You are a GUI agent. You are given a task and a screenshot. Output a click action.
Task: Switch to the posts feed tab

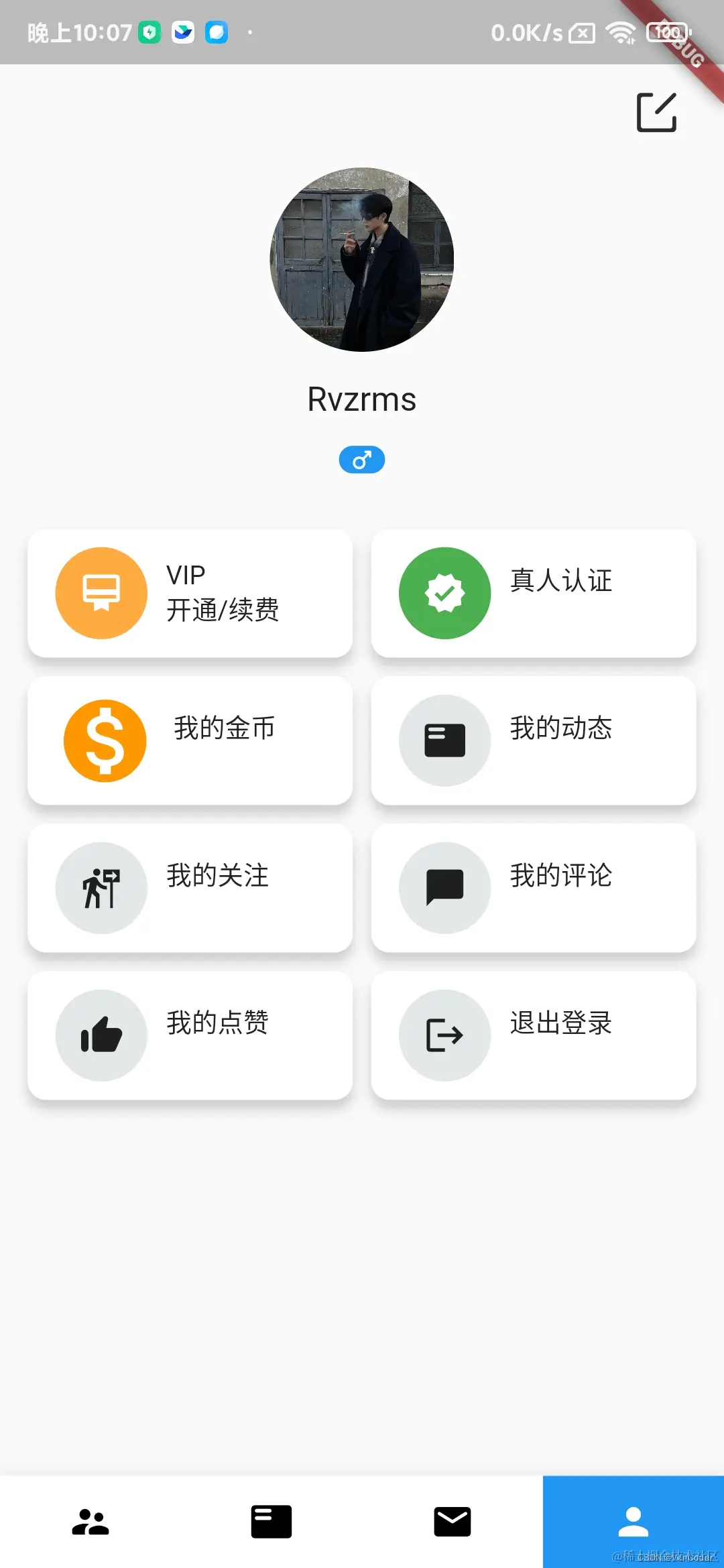tap(271, 1521)
